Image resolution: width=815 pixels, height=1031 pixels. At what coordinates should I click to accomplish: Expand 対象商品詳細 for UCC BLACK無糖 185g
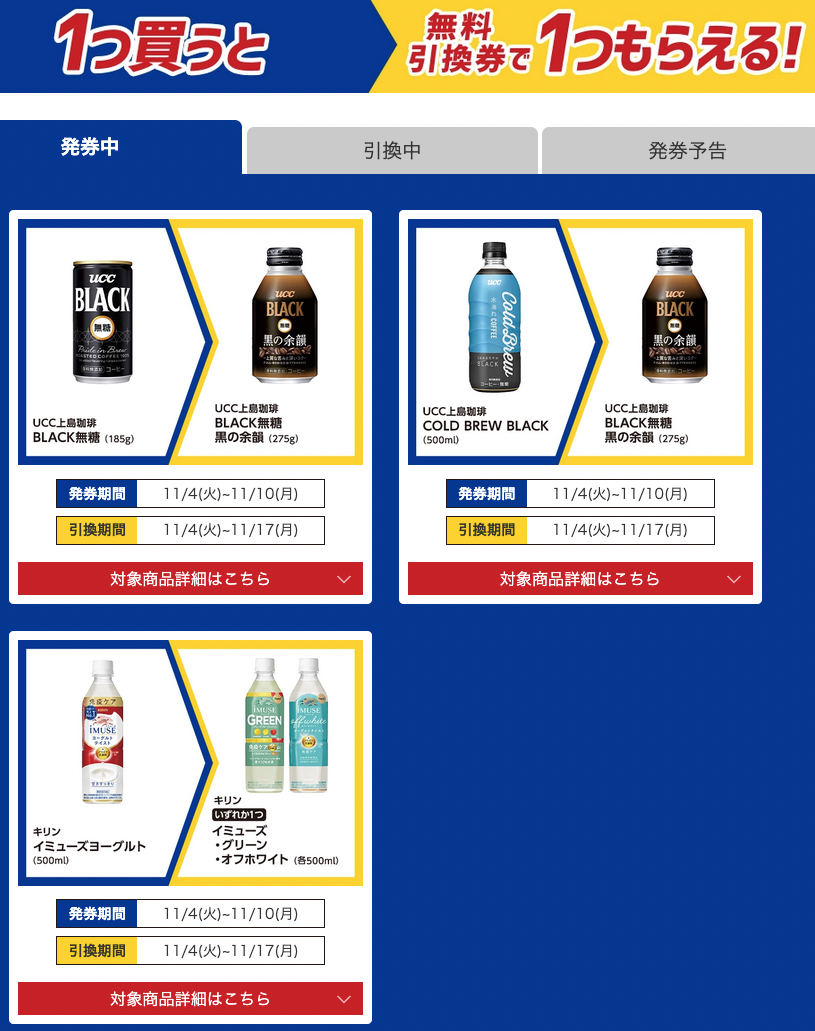[x=190, y=579]
